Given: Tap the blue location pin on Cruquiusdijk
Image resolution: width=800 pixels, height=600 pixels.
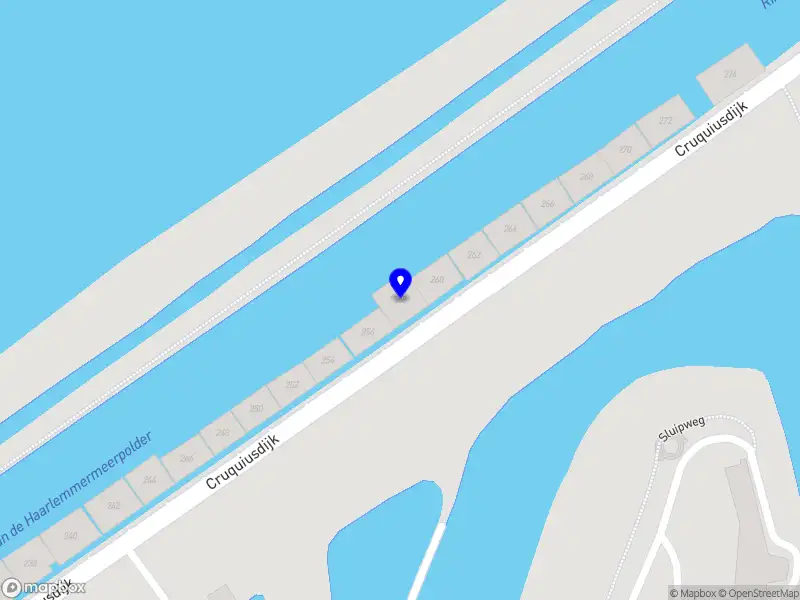Looking at the screenshot, I should click(400, 282).
